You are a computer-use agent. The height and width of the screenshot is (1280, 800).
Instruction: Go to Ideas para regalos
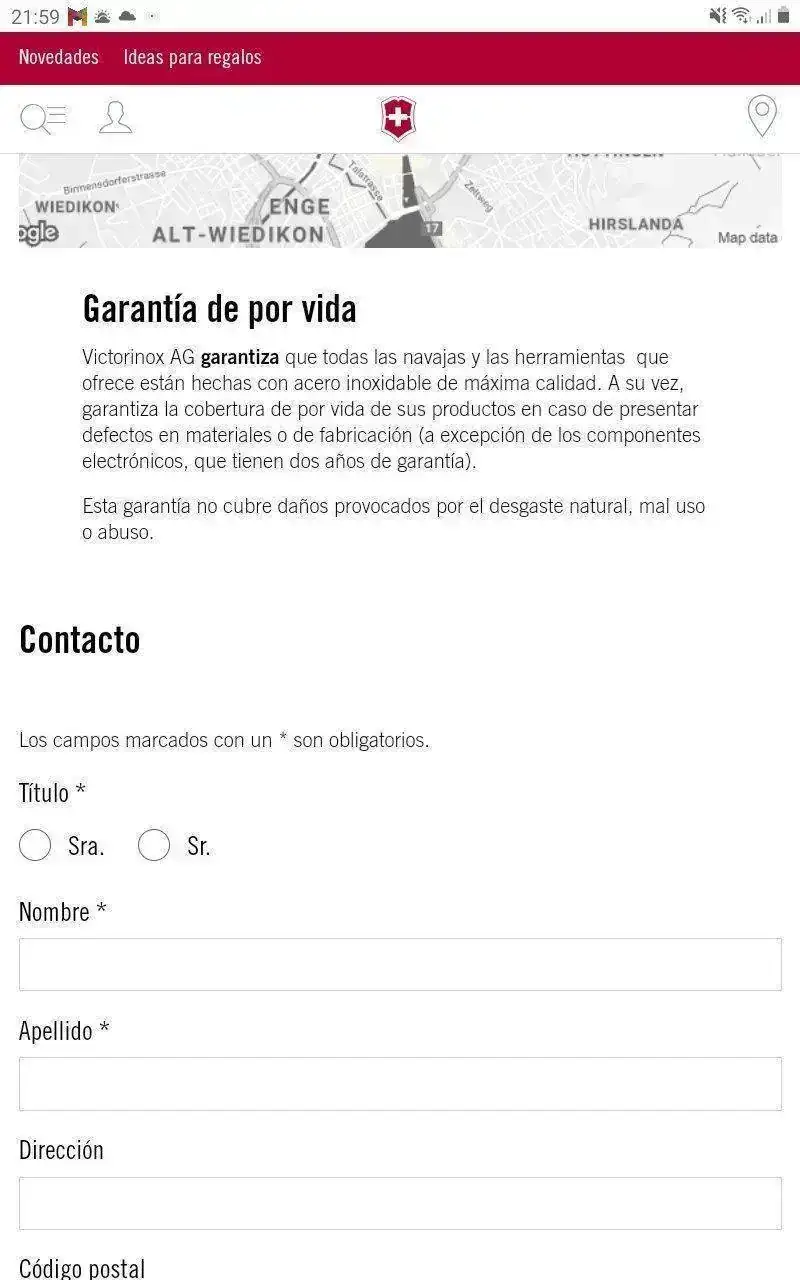tap(192, 57)
